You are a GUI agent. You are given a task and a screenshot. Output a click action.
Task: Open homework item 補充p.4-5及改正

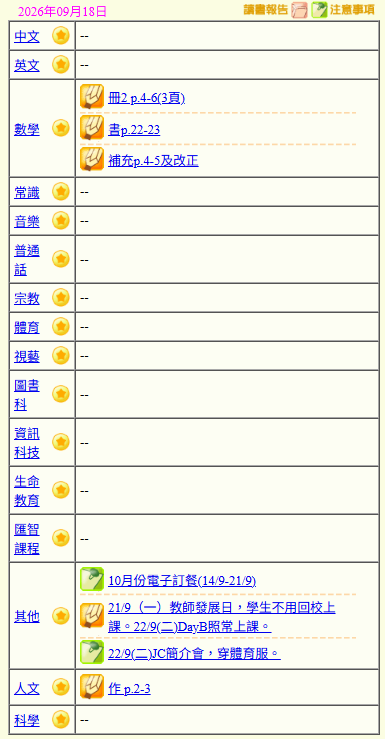point(153,161)
